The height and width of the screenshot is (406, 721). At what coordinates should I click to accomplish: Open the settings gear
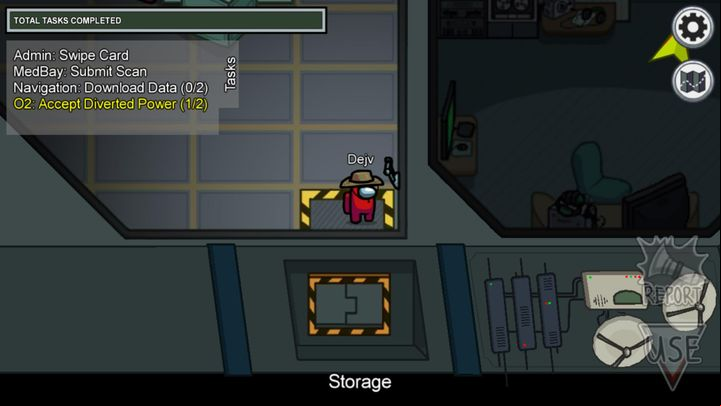pos(692,27)
